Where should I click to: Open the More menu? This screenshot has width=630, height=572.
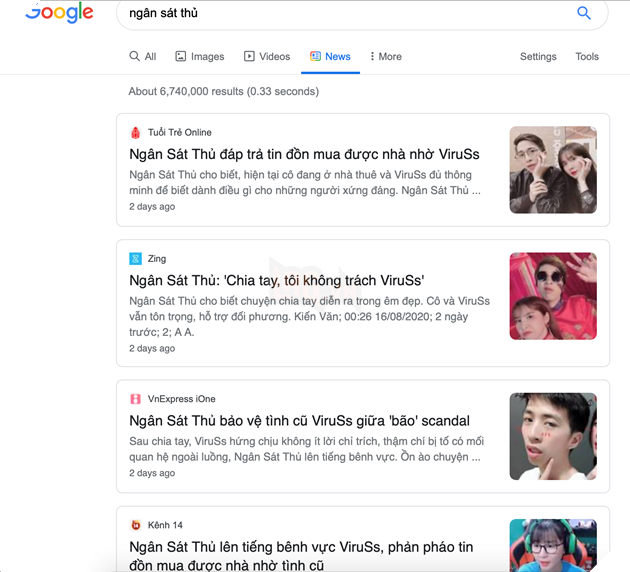coord(385,57)
